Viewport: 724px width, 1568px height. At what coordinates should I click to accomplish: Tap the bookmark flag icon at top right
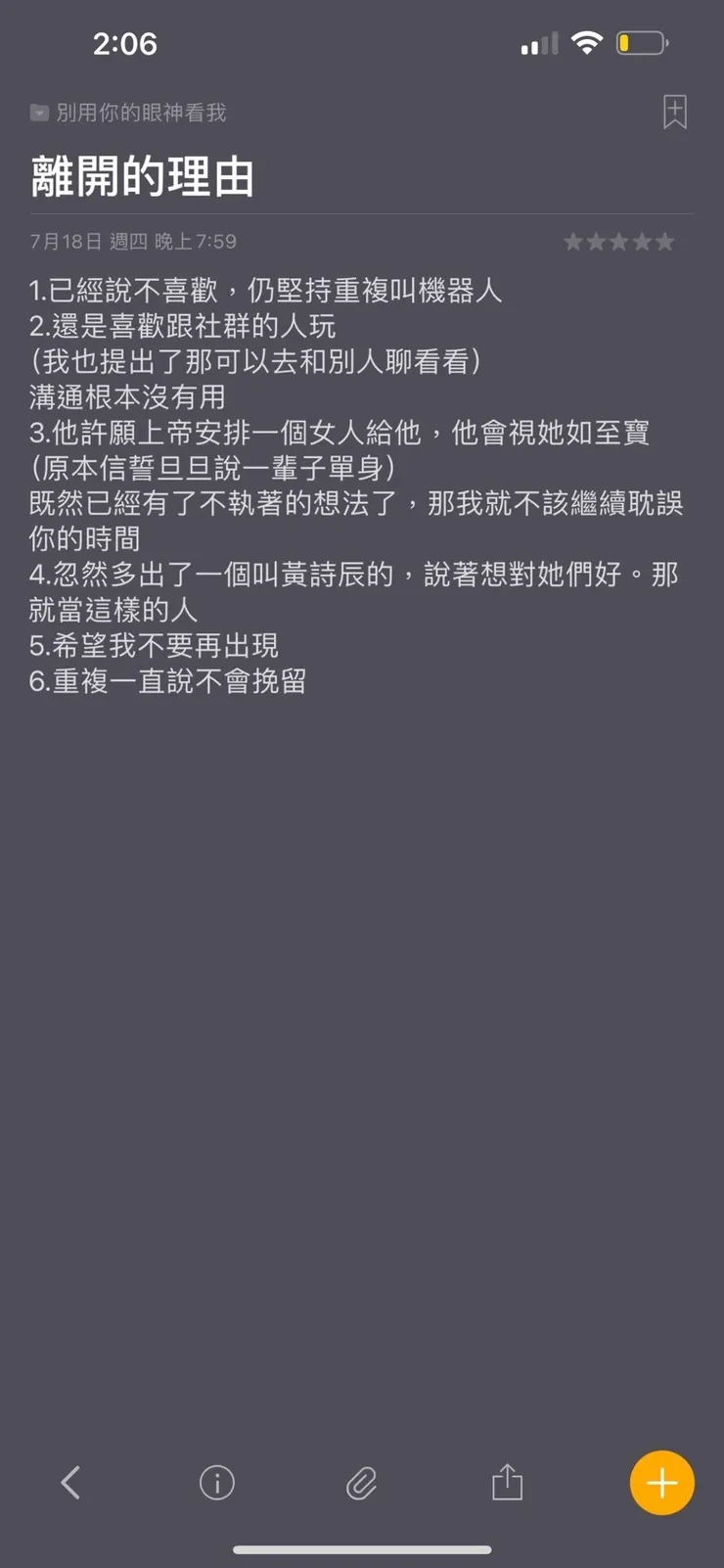point(673,113)
